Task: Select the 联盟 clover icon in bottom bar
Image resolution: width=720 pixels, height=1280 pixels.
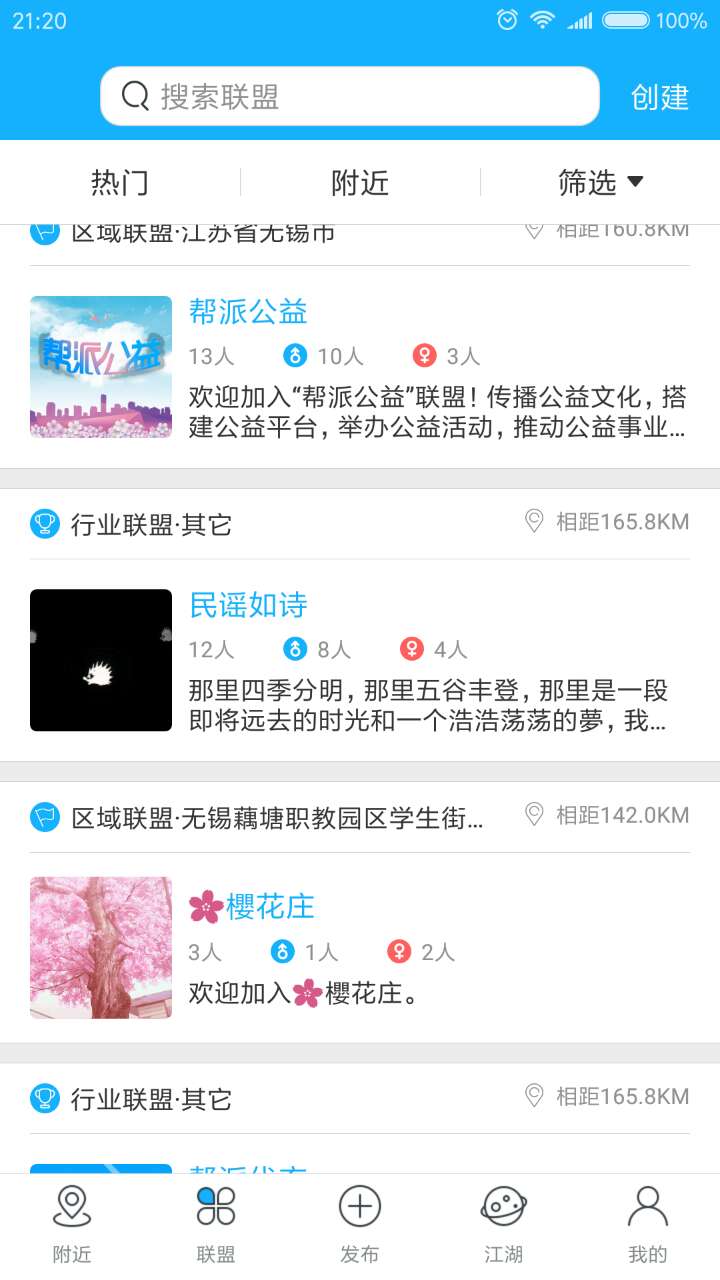Action: [215, 1207]
